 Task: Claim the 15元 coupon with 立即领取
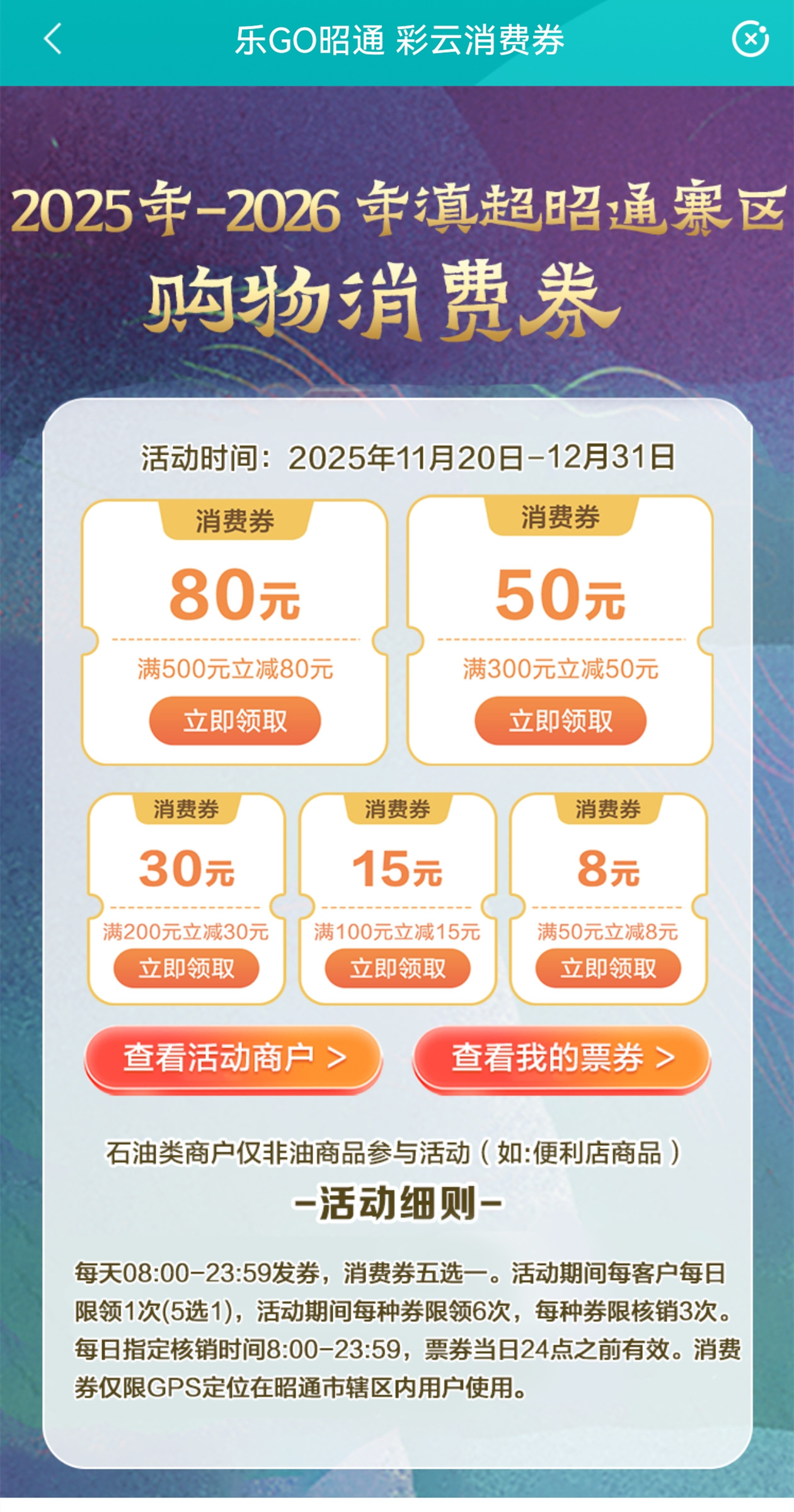coord(397,968)
